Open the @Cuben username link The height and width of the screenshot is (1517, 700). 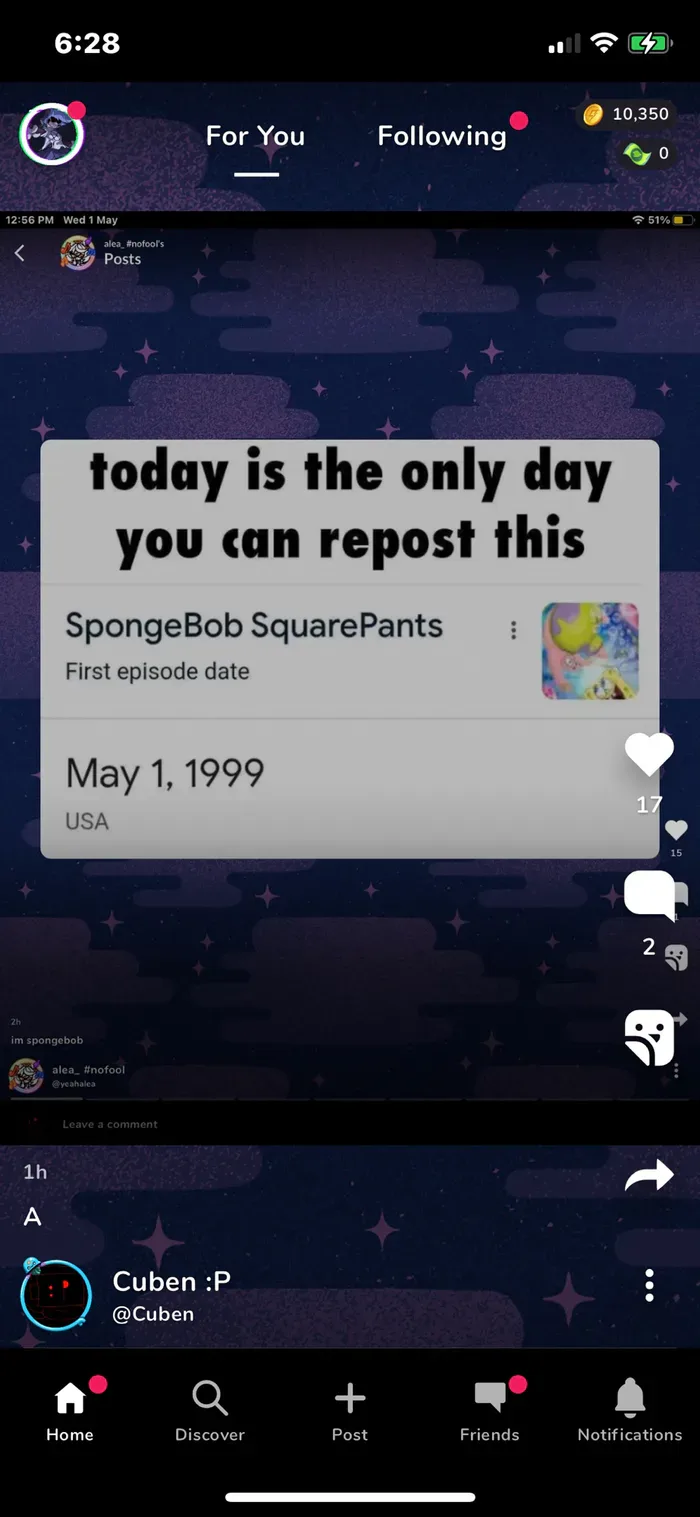[153, 1314]
